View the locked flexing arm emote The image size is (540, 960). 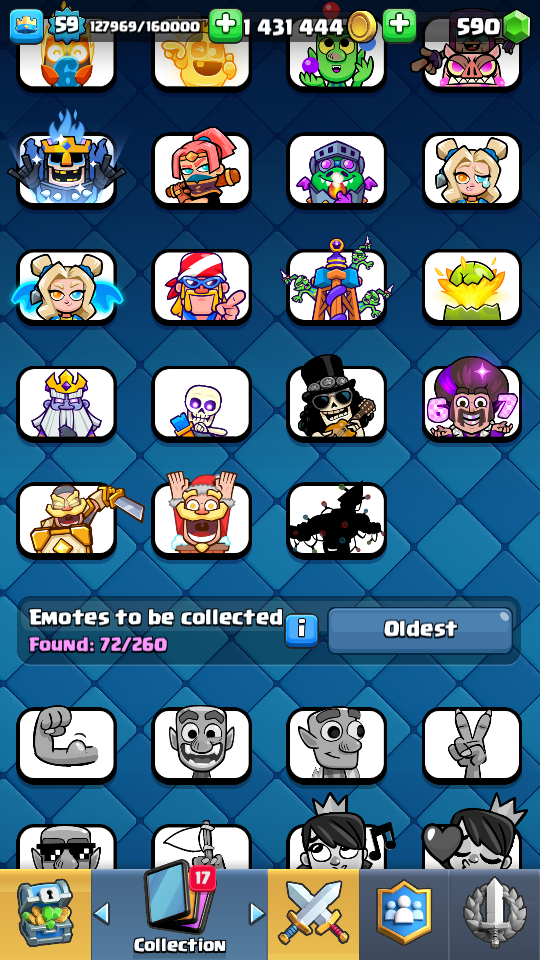tap(67, 744)
